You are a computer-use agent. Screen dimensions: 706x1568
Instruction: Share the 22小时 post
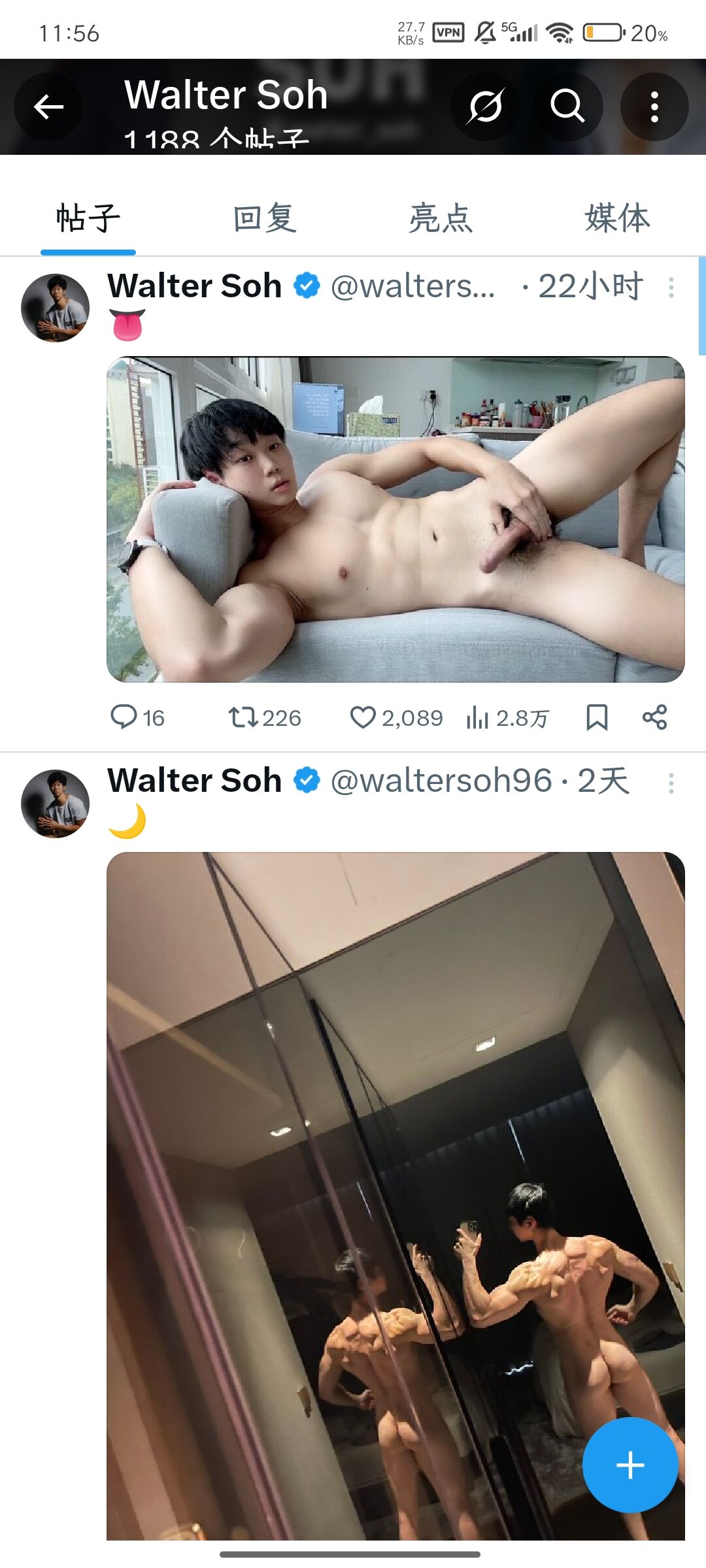(654, 717)
